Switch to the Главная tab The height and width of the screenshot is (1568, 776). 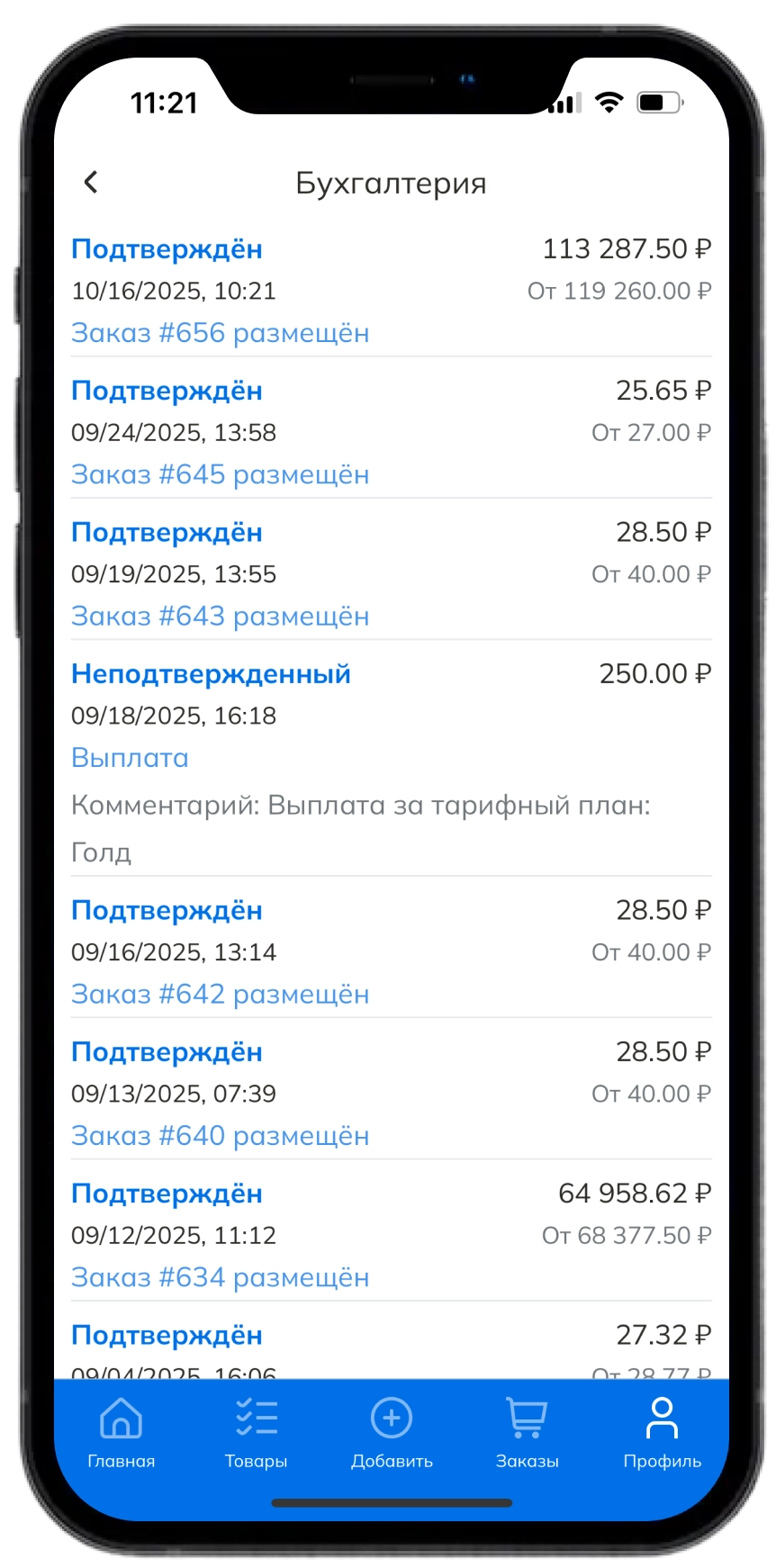tap(122, 1433)
